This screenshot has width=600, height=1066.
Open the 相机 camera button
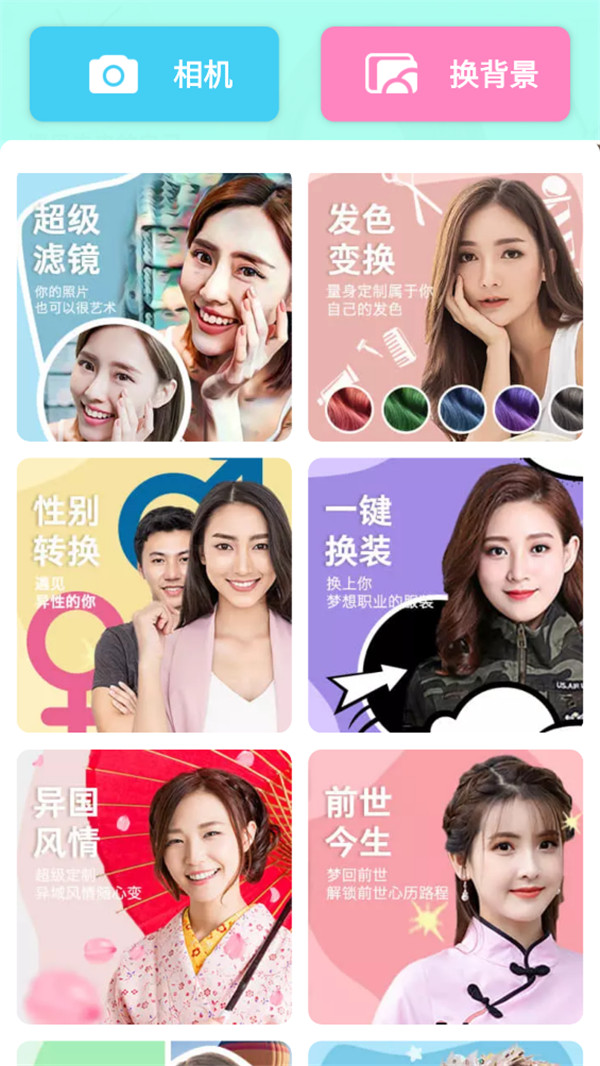(x=154, y=74)
